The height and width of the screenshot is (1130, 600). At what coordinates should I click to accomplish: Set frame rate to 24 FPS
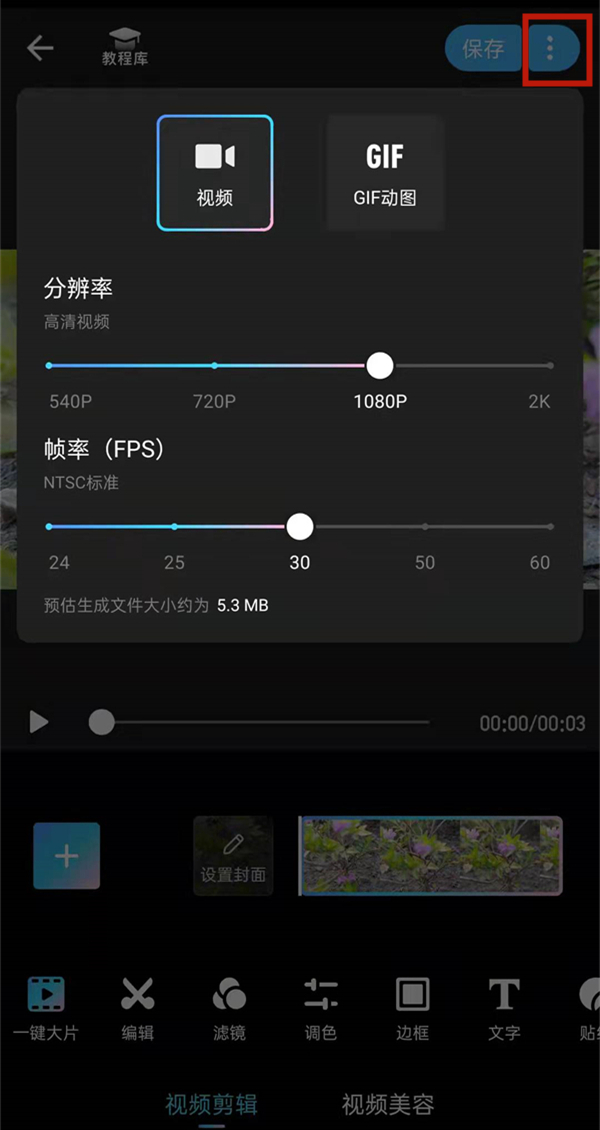click(49, 526)
